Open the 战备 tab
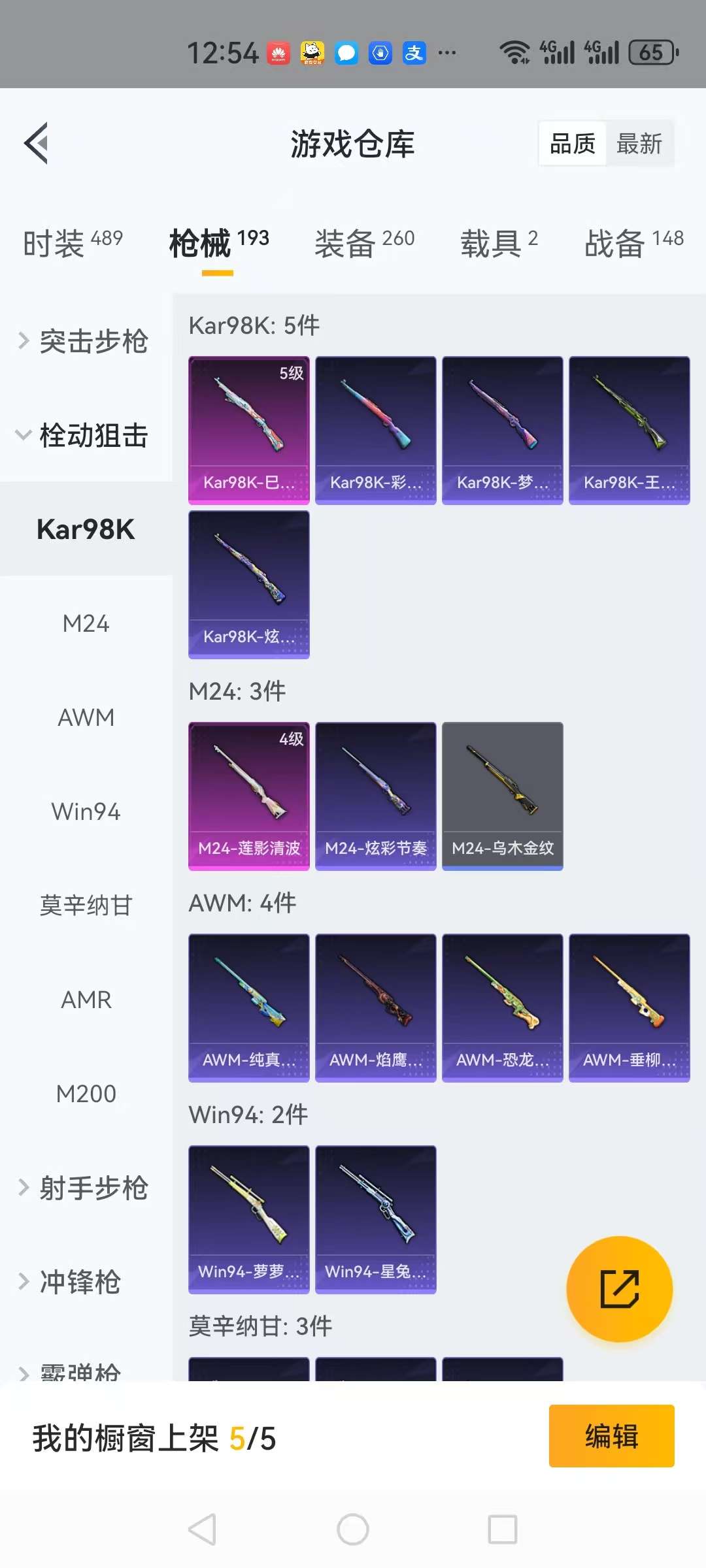The width and height of the screenshot is (706, 1568). [633, 243]
